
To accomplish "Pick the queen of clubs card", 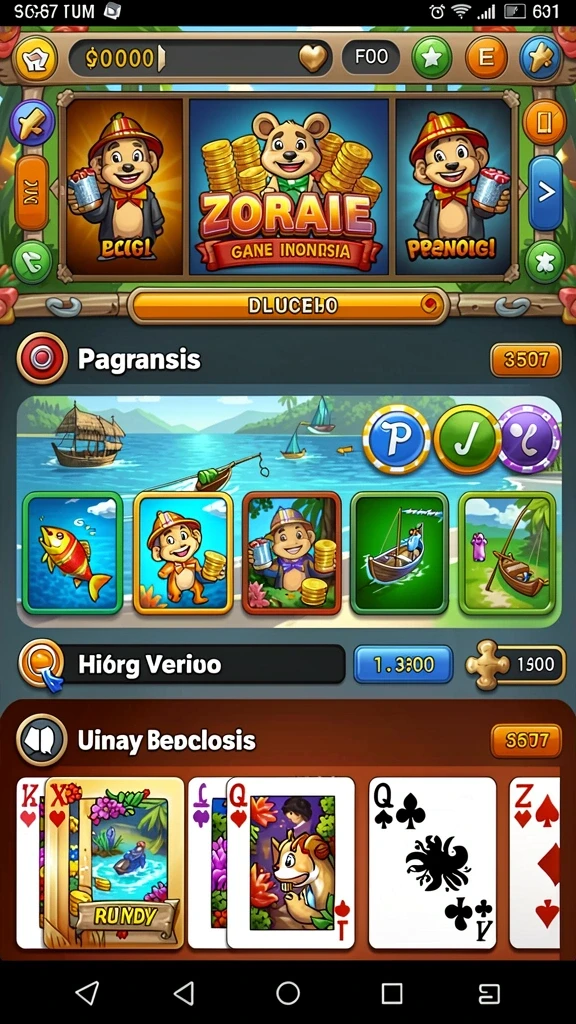I will 432,862.
